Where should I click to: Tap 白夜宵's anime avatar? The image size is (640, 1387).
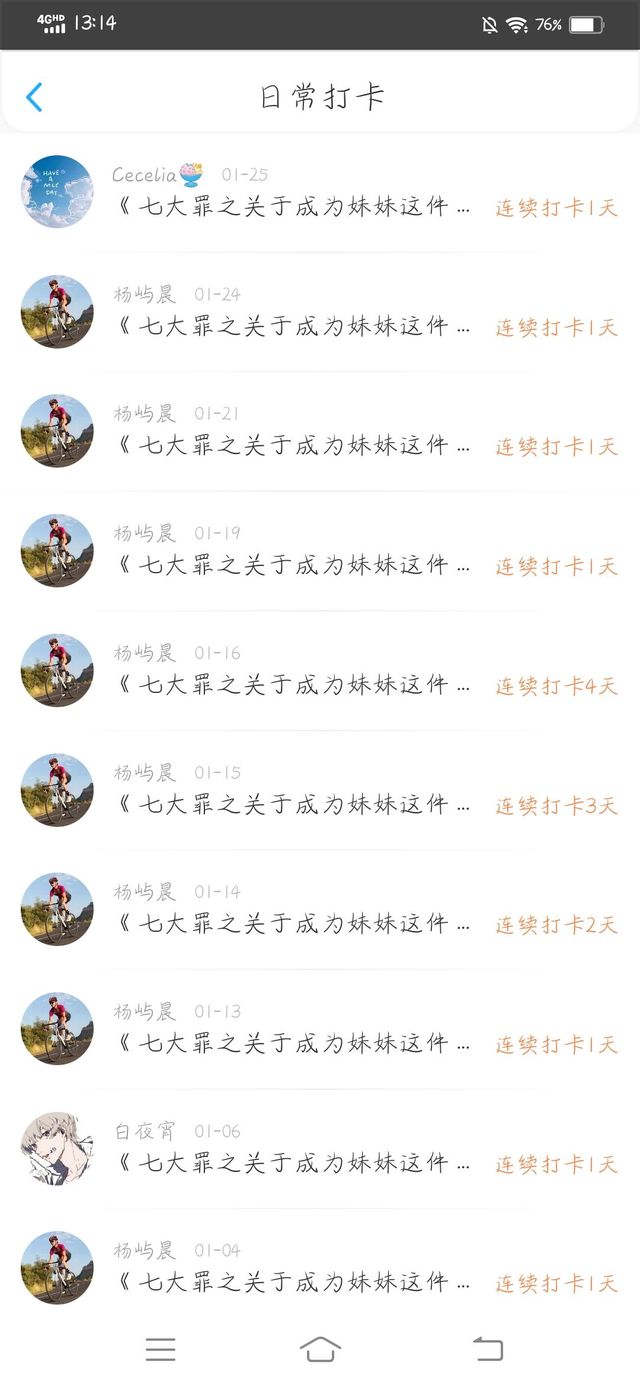(57, 1148)
